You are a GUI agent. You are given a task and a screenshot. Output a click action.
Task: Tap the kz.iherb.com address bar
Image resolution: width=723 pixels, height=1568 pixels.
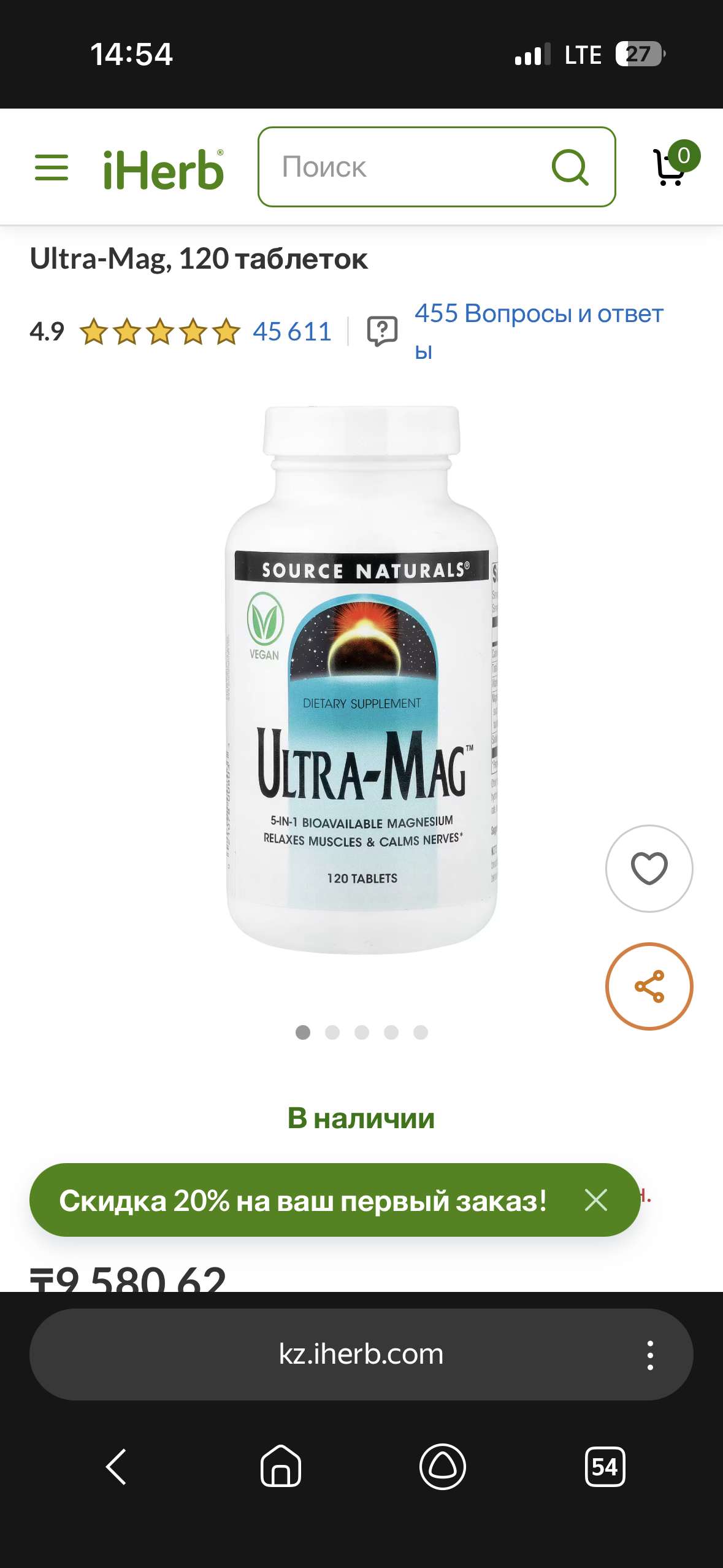(361, 1354)
